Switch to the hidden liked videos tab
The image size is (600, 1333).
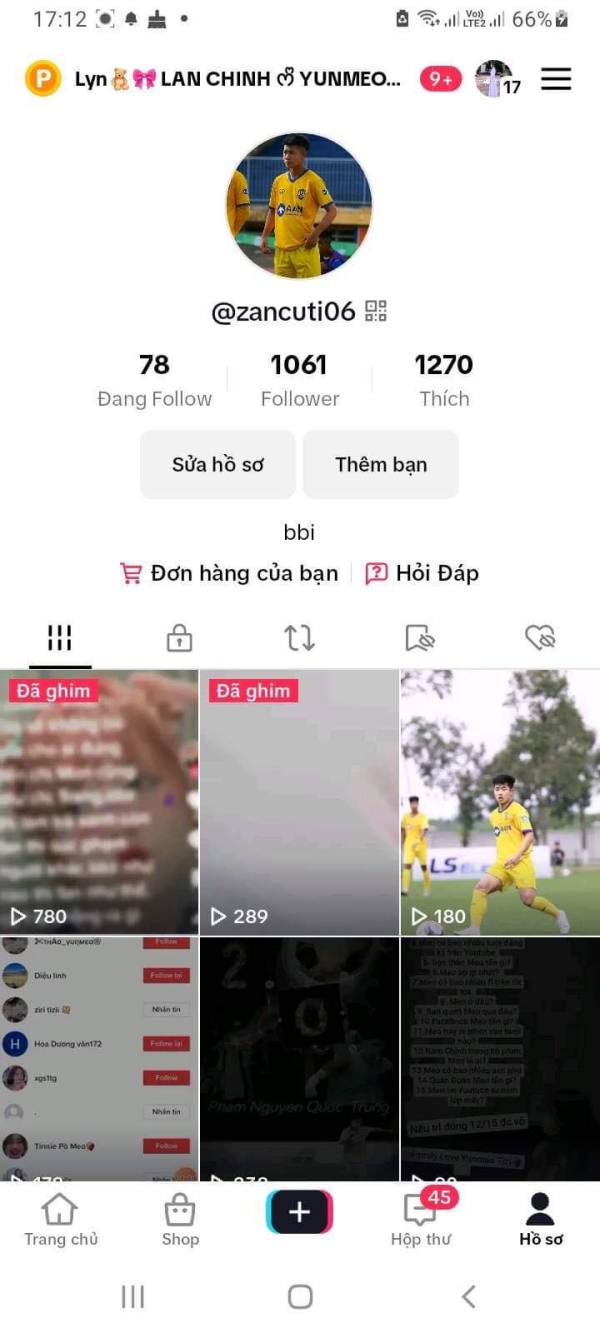pos(540,637)
